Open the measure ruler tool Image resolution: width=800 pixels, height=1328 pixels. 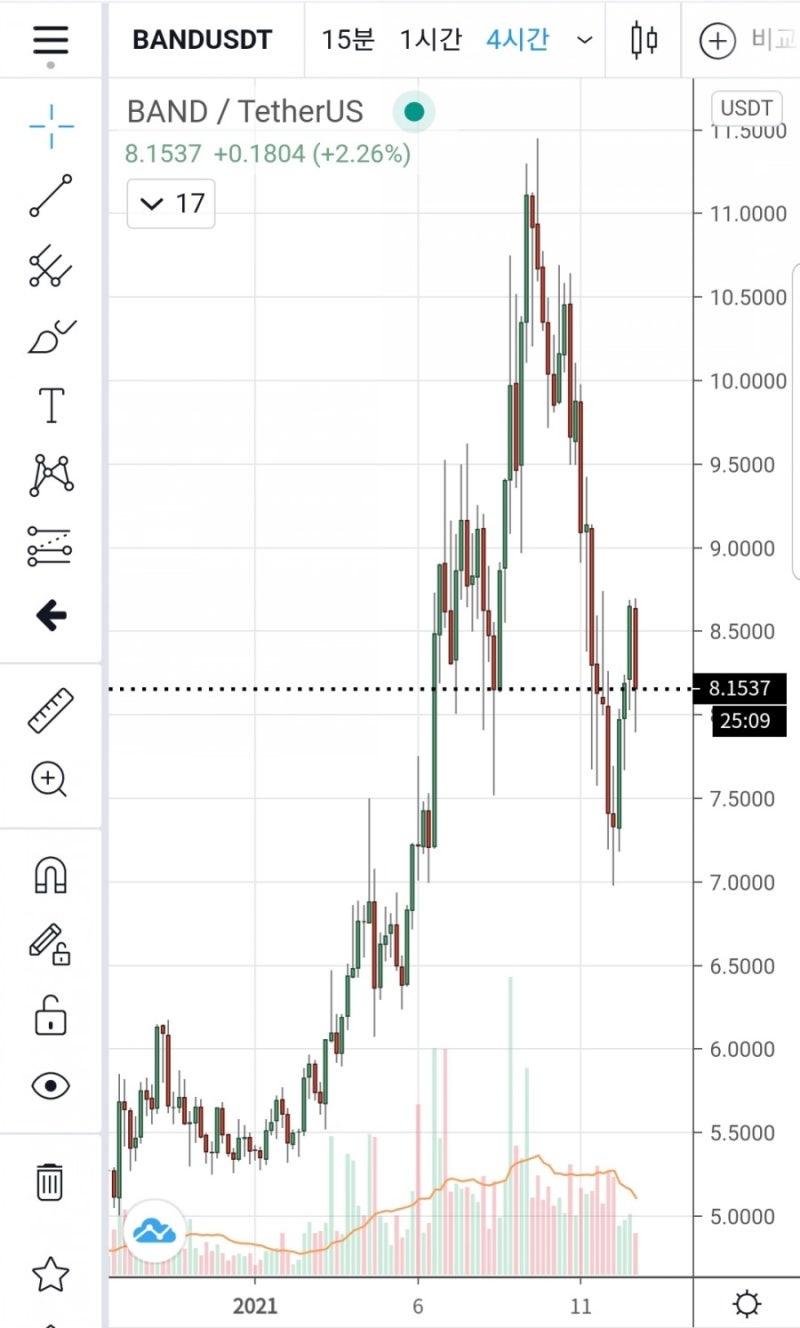[51, 710]
